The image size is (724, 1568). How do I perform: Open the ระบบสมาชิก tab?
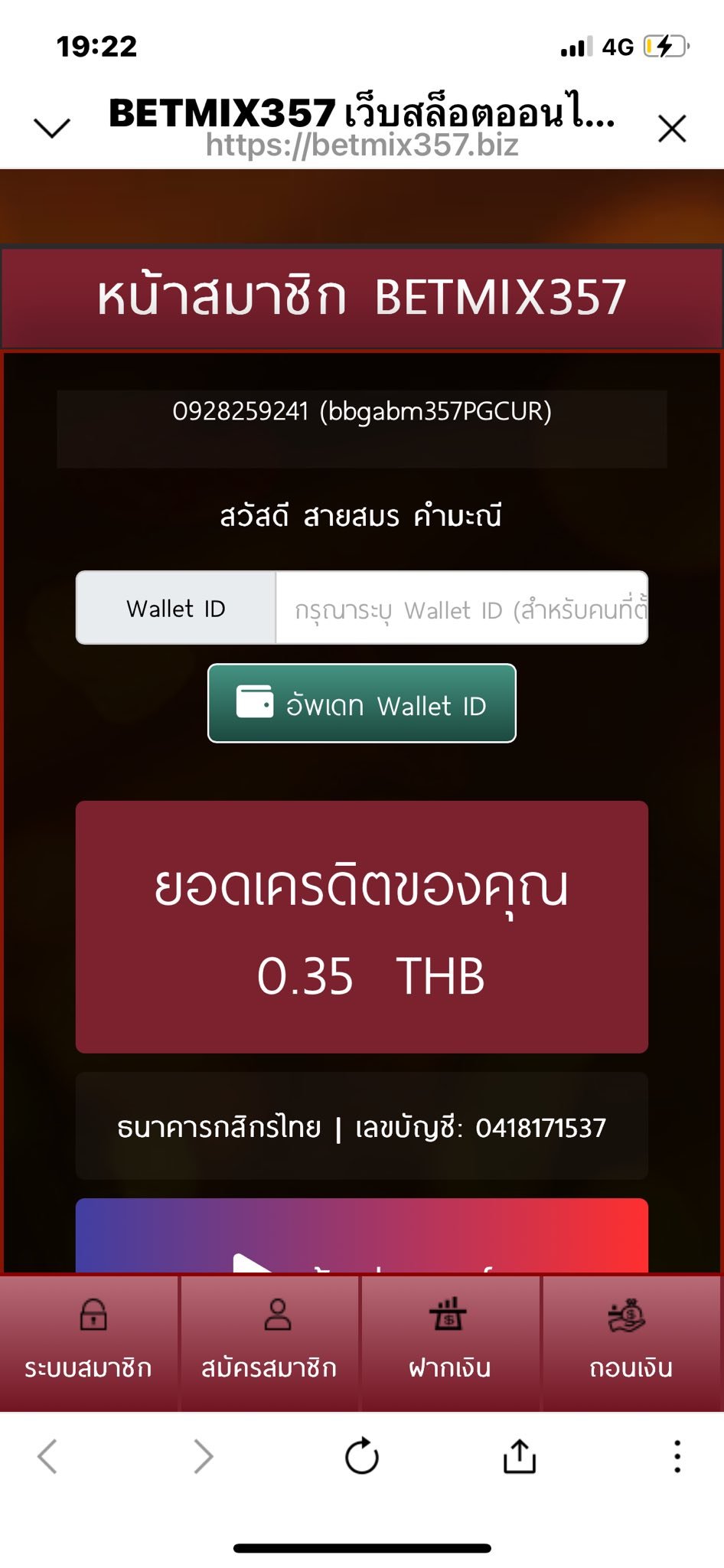[89, 1343]
